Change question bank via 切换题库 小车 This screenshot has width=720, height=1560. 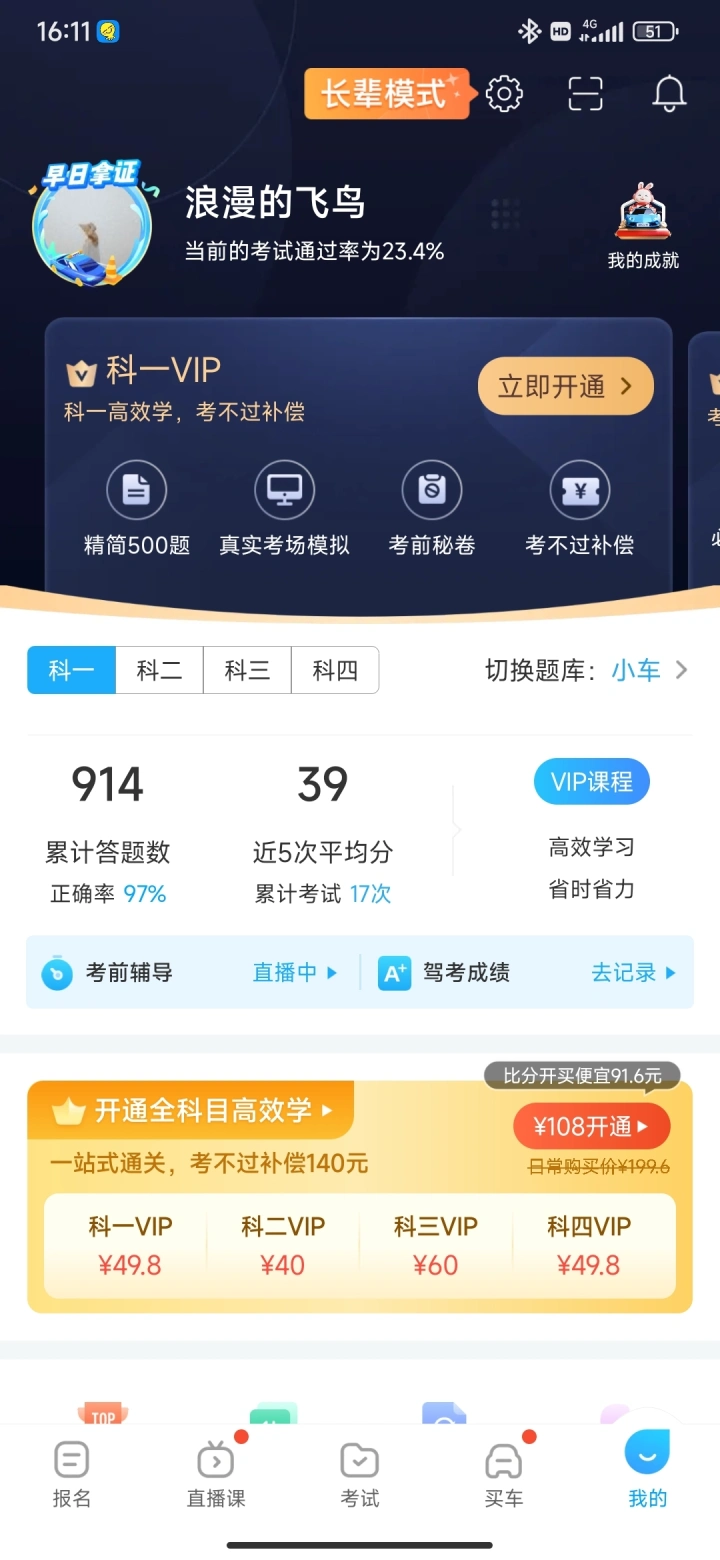587,670
